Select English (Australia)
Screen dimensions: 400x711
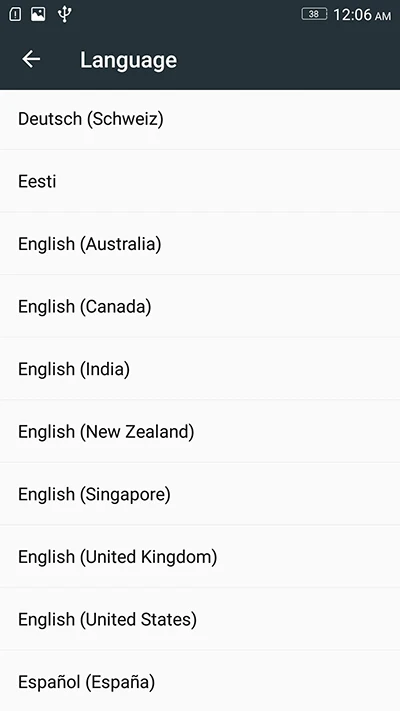pos(200,243)
